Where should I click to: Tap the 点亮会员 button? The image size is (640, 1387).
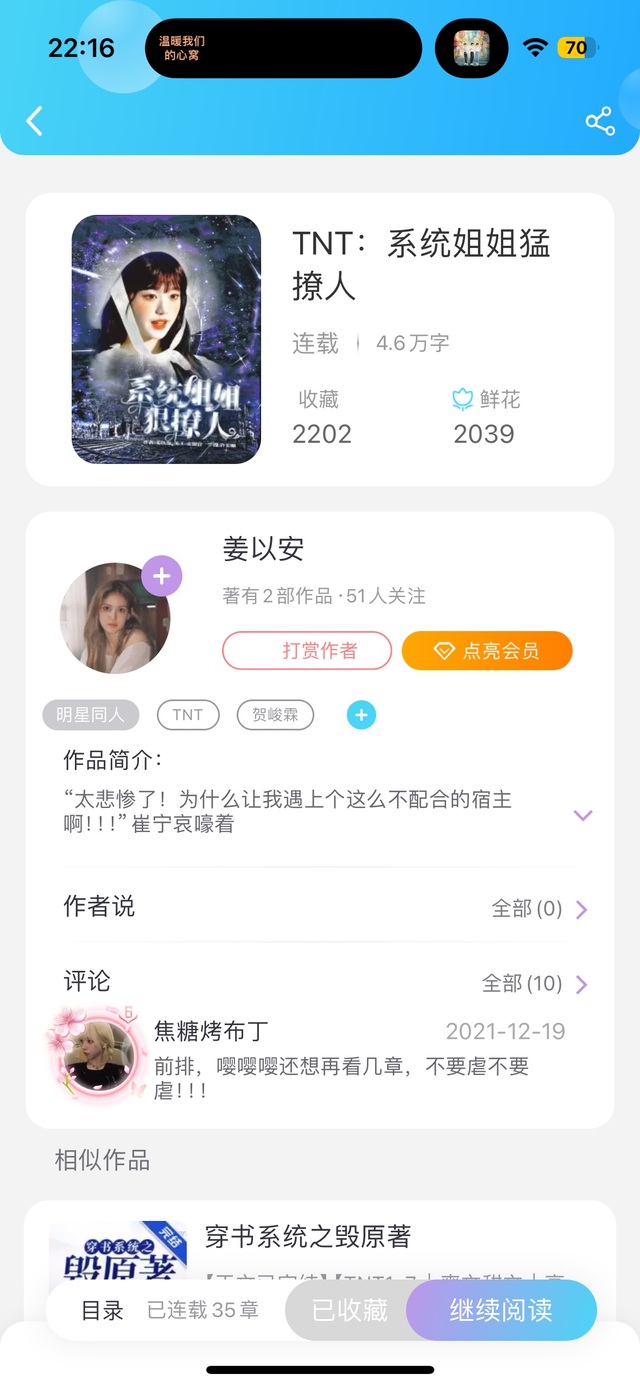coord(487,651)
